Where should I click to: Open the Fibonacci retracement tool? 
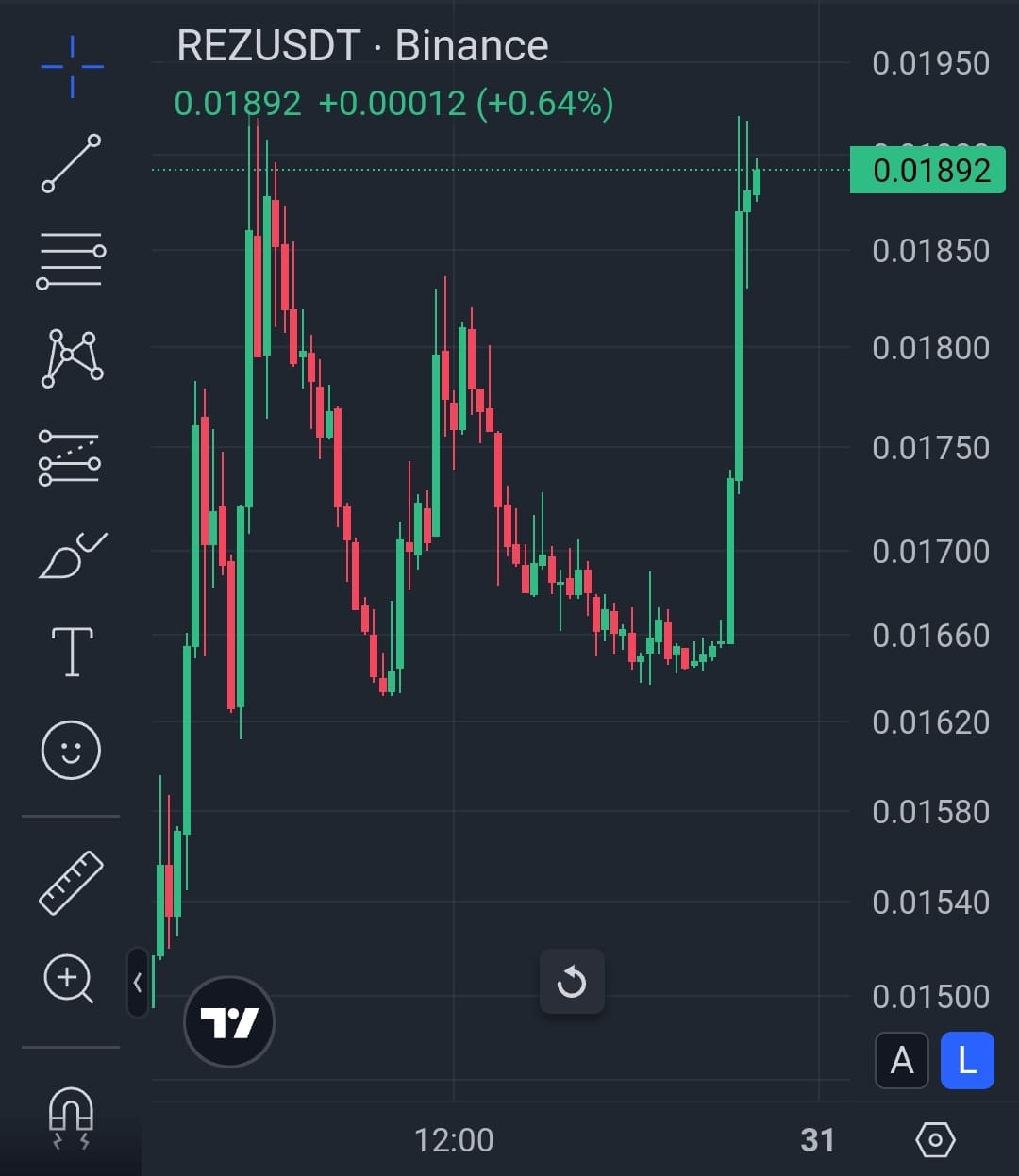(x=71, y=259)
